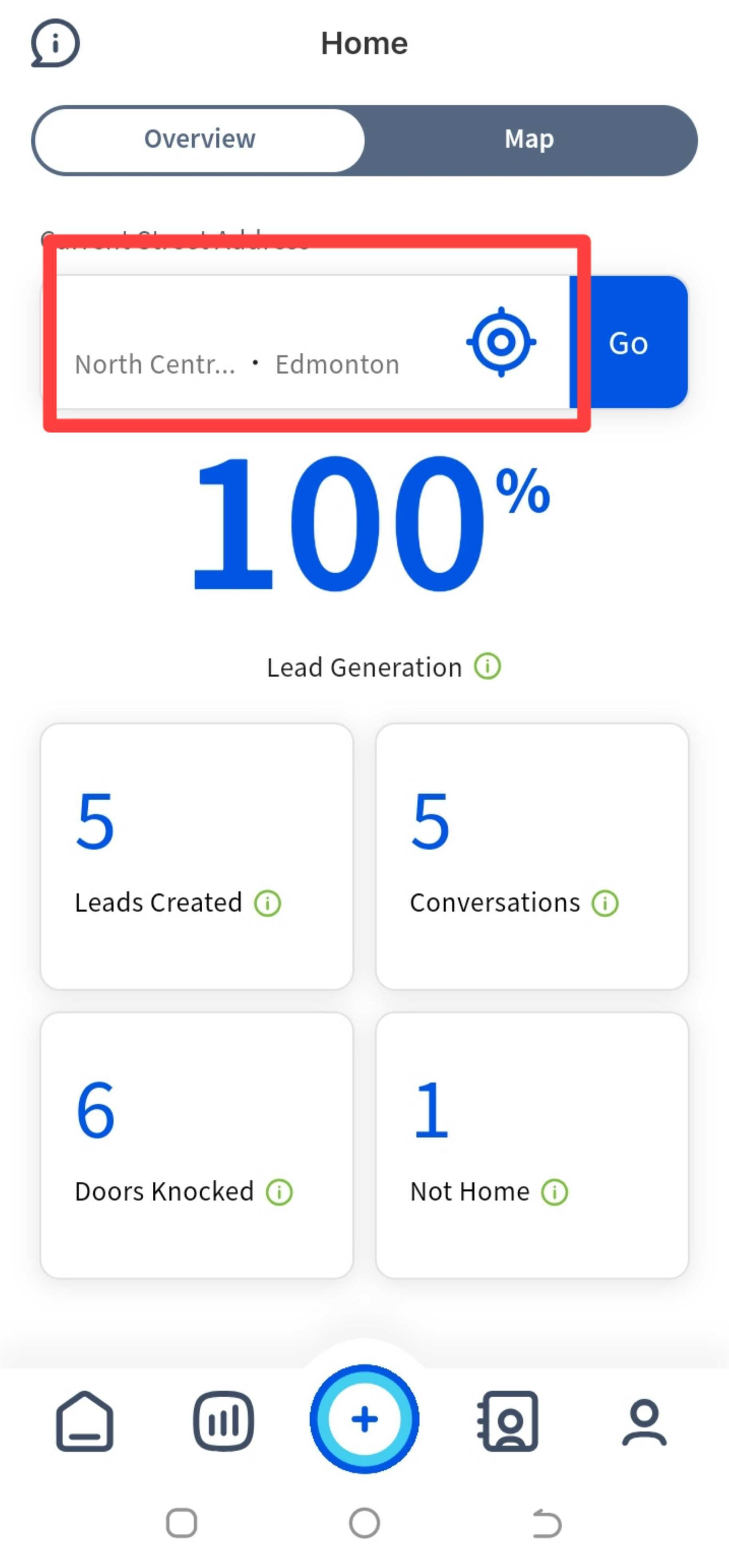This screenshot has width=729, height=1568.
Task: Open the stats chart tab
Action: pyautogui.click(x=224, y=1421)
